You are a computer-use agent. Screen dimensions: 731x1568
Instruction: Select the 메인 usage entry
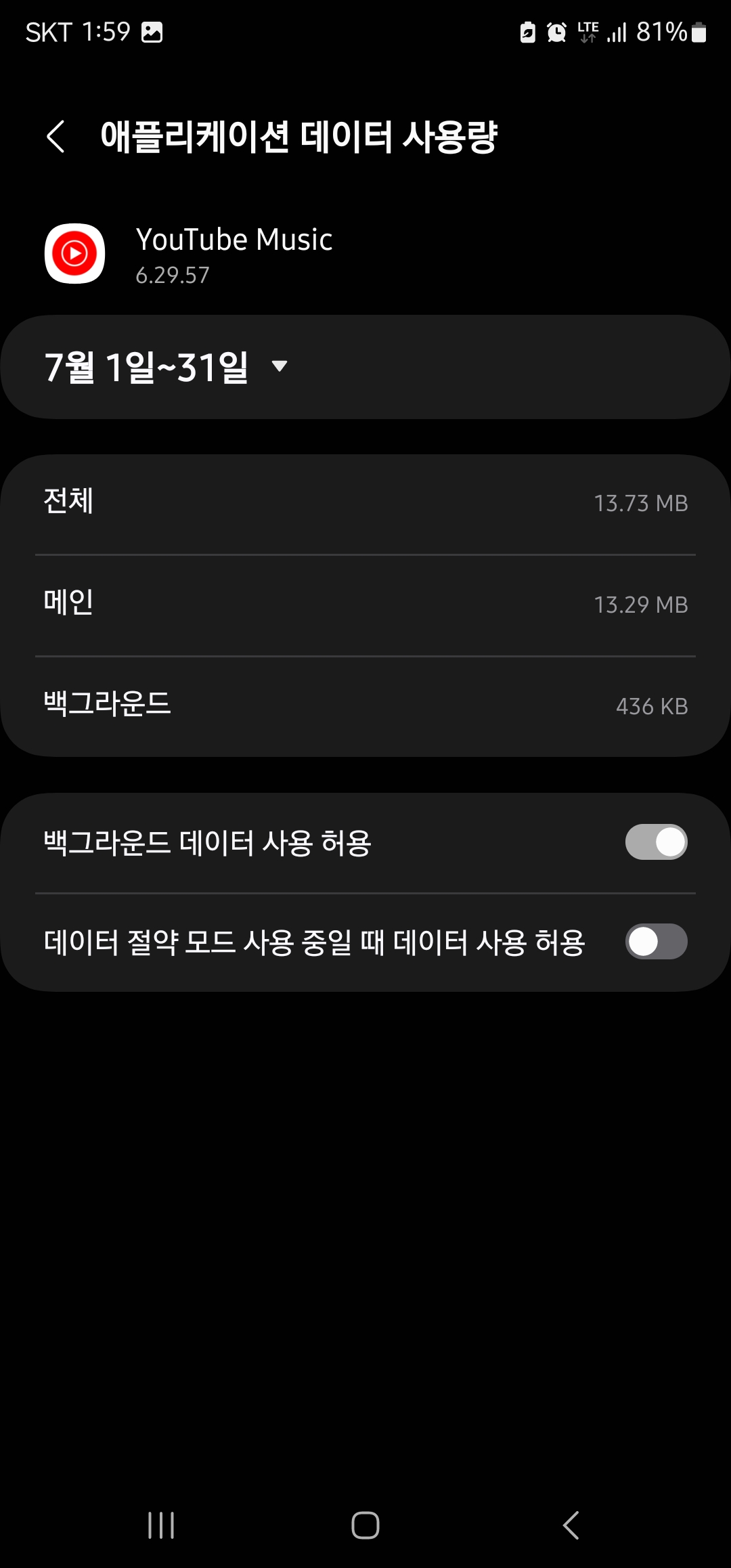(x=365, y=604)
